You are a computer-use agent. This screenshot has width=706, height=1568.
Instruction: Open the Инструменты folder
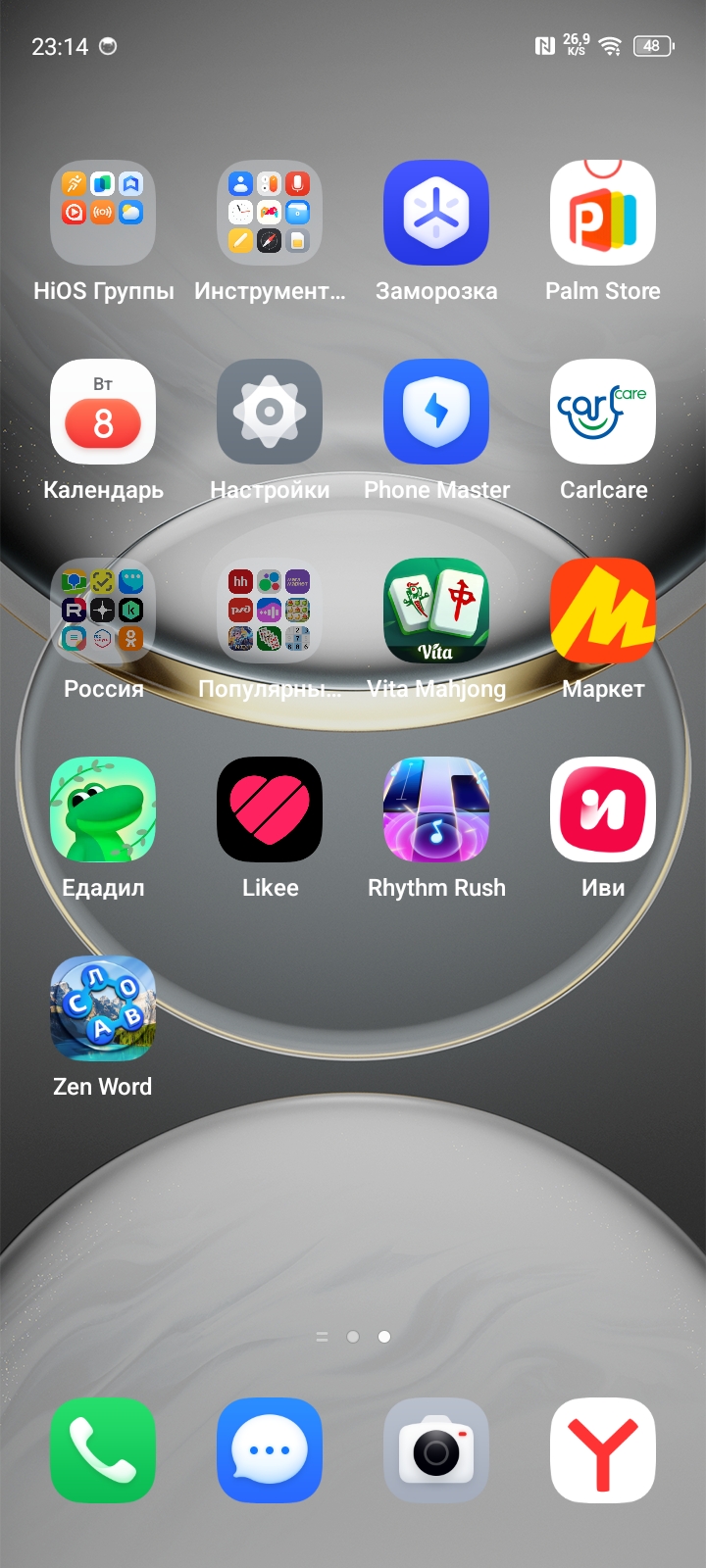pos(270,213)
